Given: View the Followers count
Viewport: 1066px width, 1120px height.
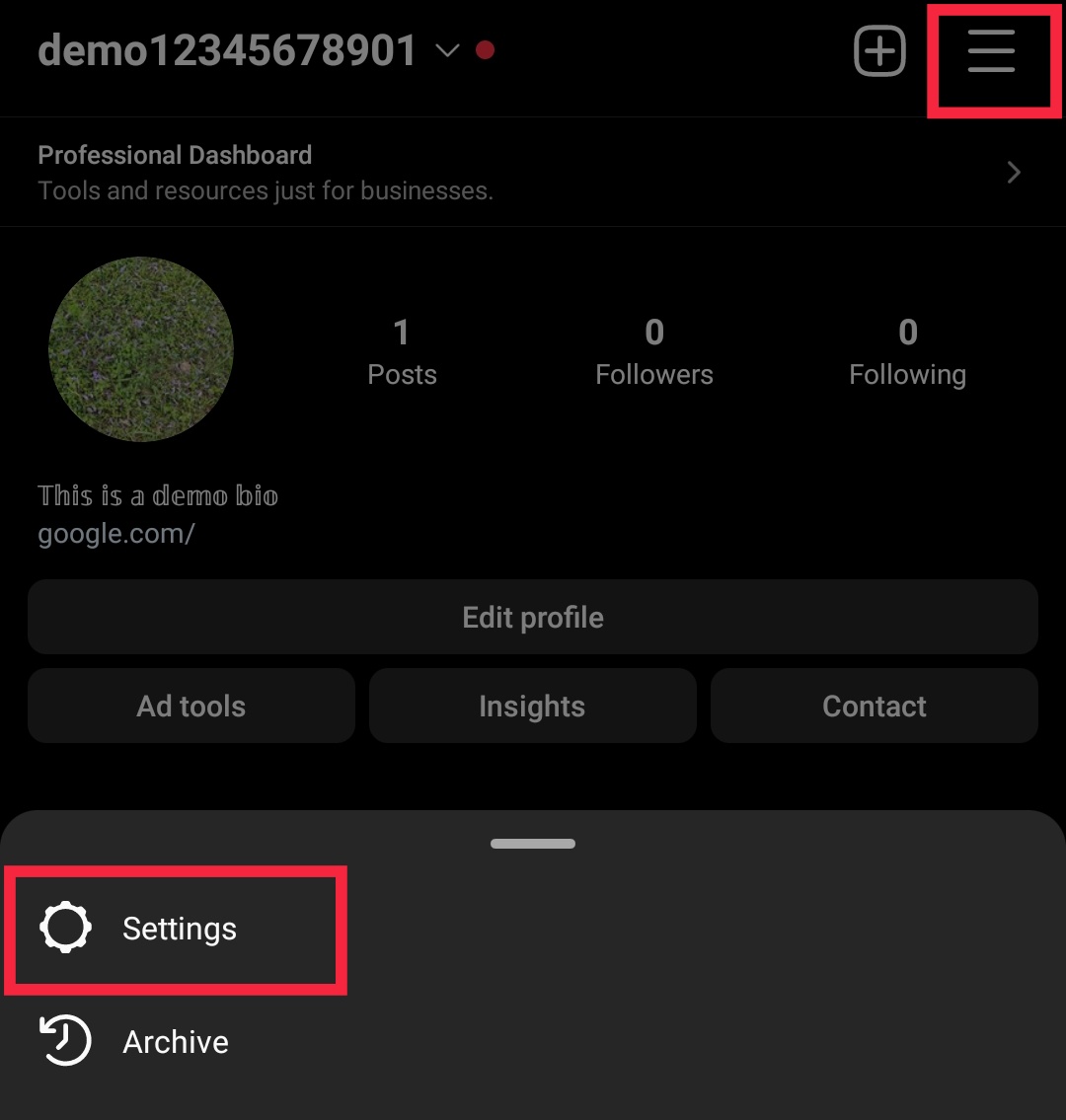Looking at the screenshot, I should (x=654, y=351).
